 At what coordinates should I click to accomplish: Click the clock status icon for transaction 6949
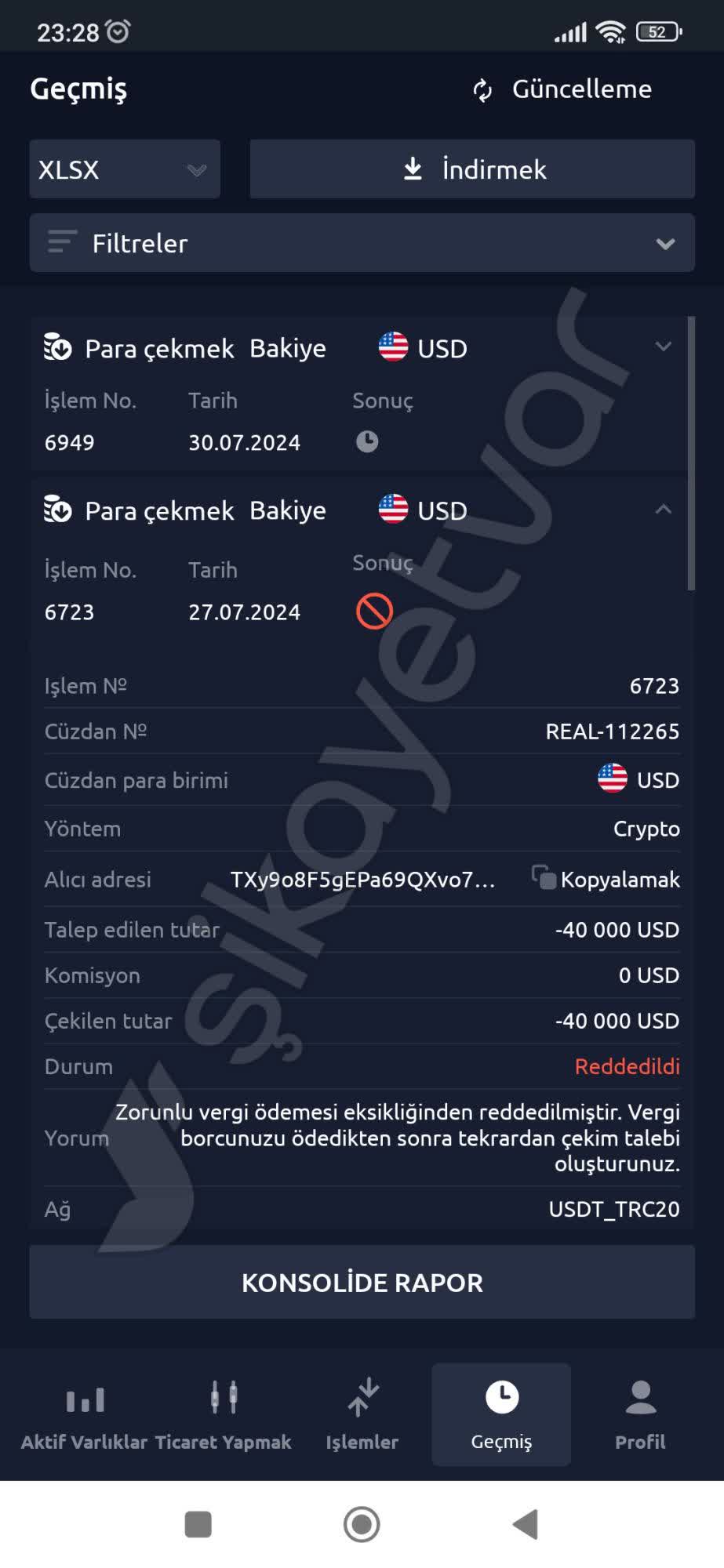point(366,441)
